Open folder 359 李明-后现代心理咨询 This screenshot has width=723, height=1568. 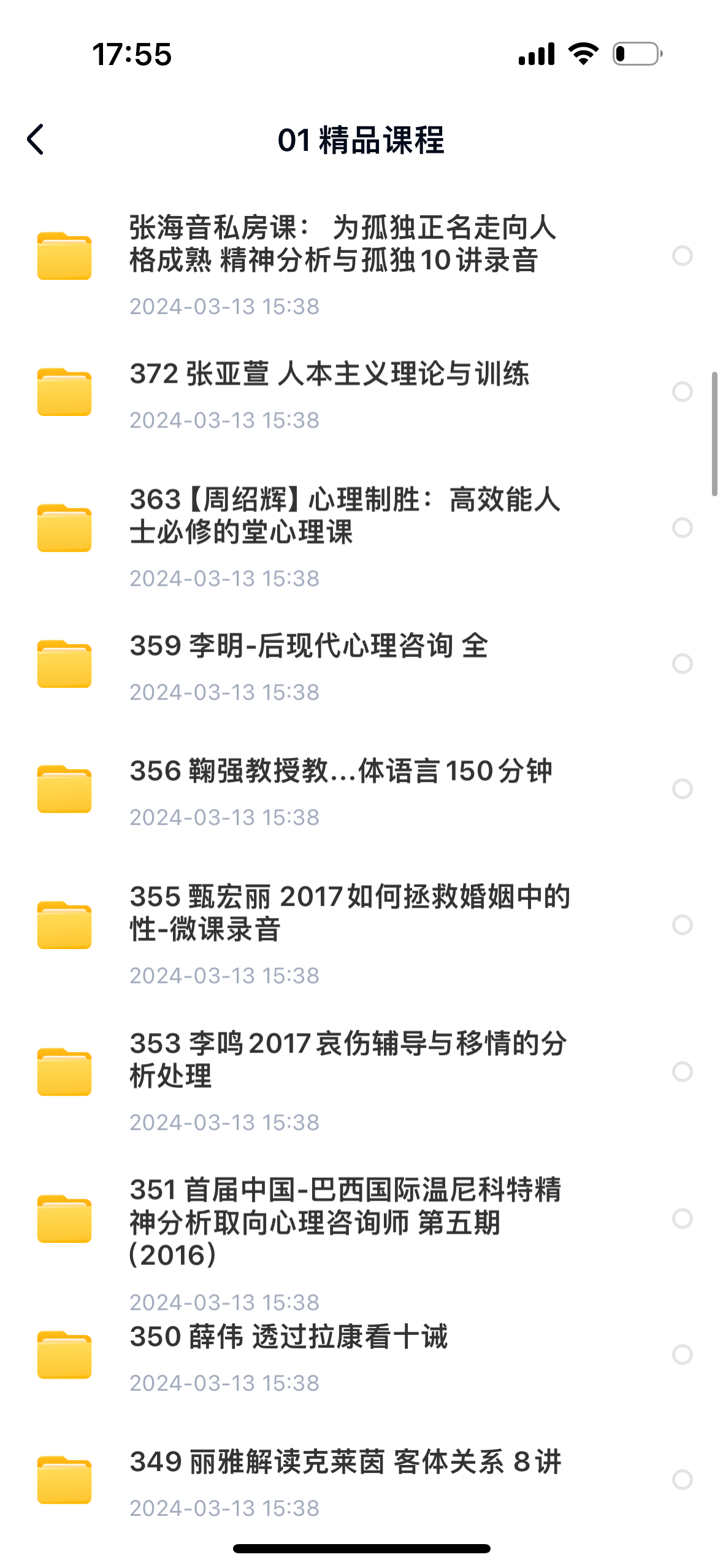point(308,647)
